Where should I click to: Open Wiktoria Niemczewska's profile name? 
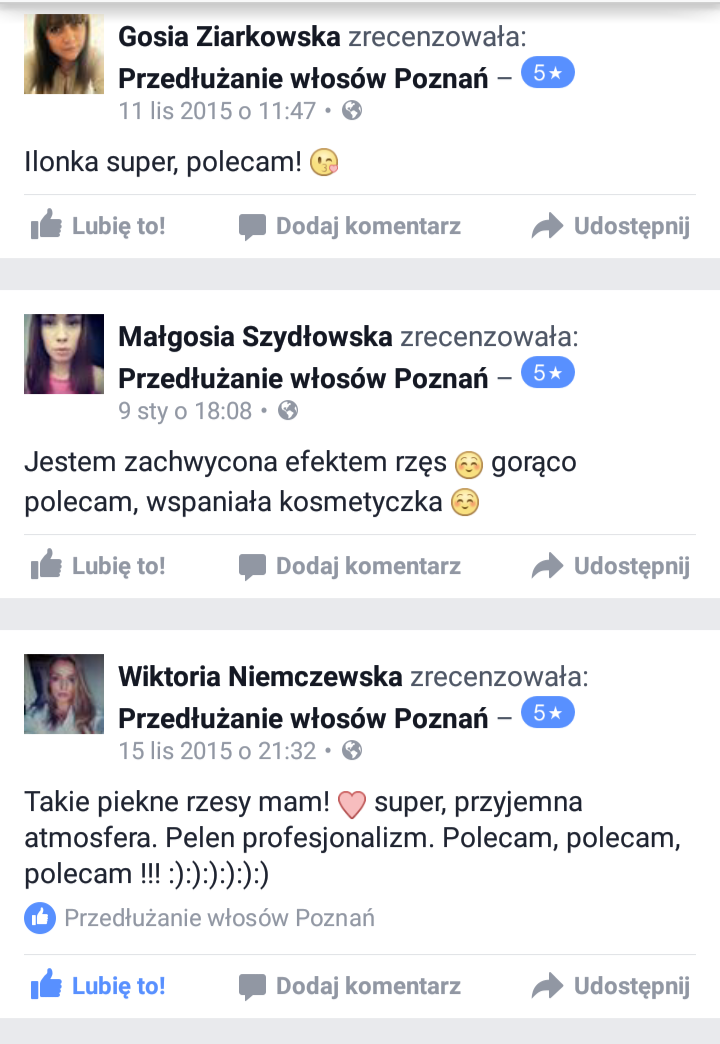pos(260,677)
